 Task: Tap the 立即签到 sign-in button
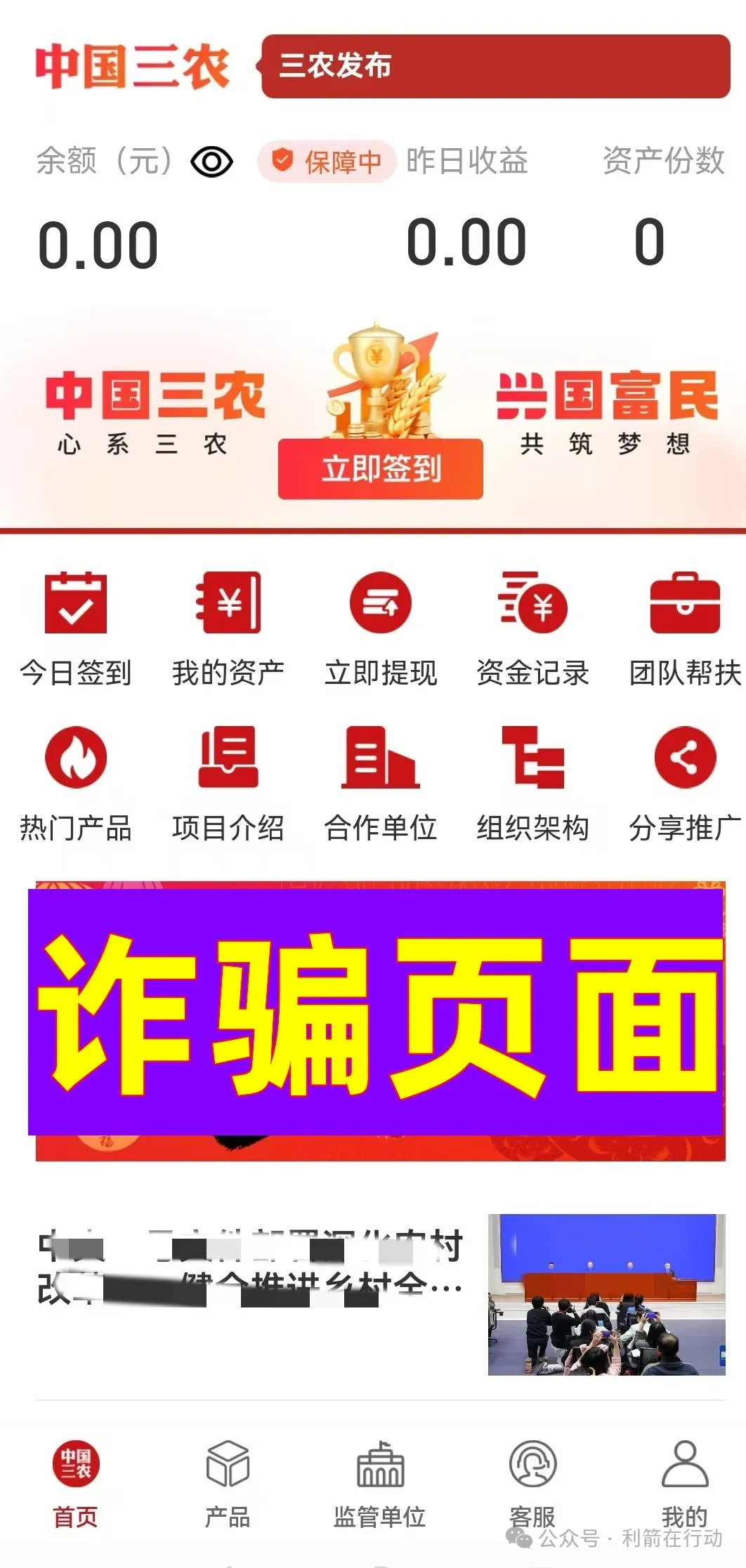[380, 469]
